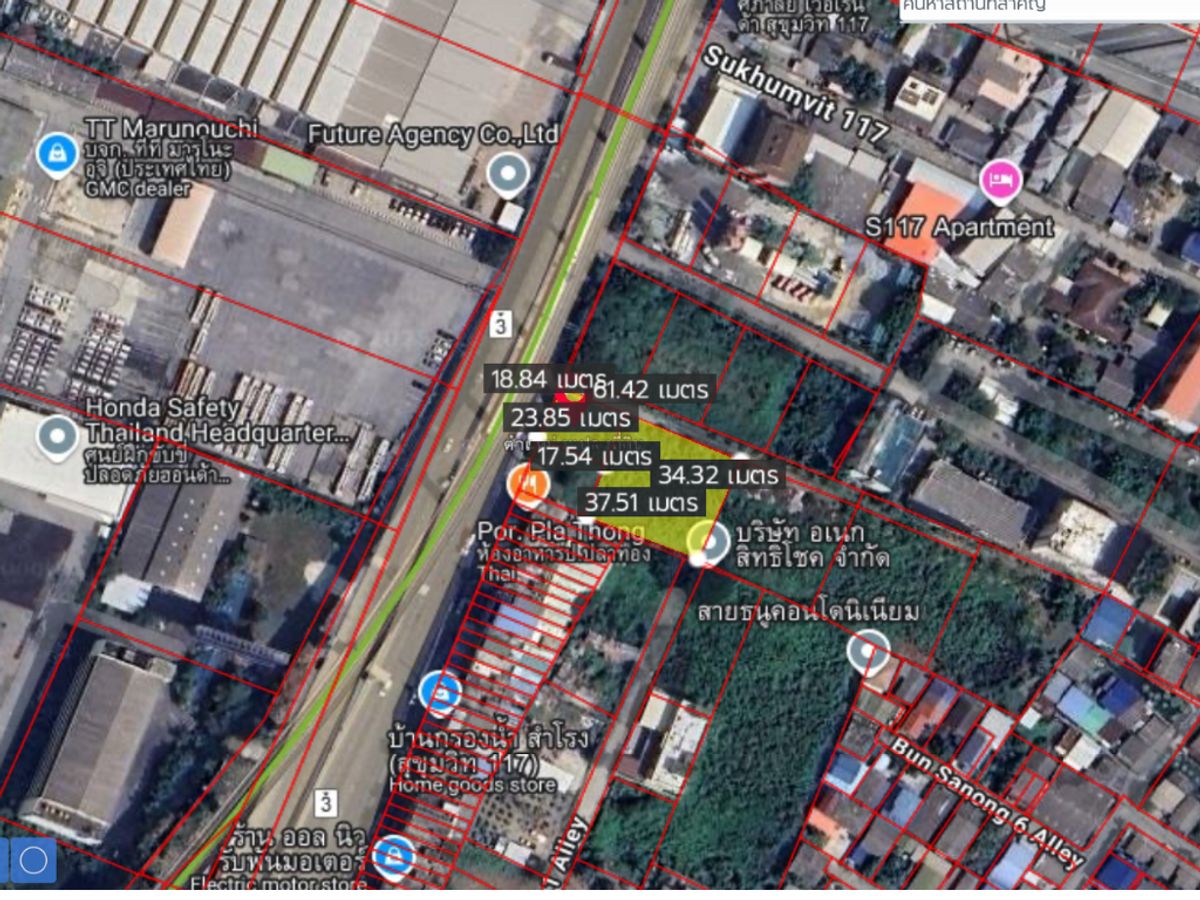Tap the blue circle button
The height and width of the screenshot is (900, 1200).
[x=33, y=861]
